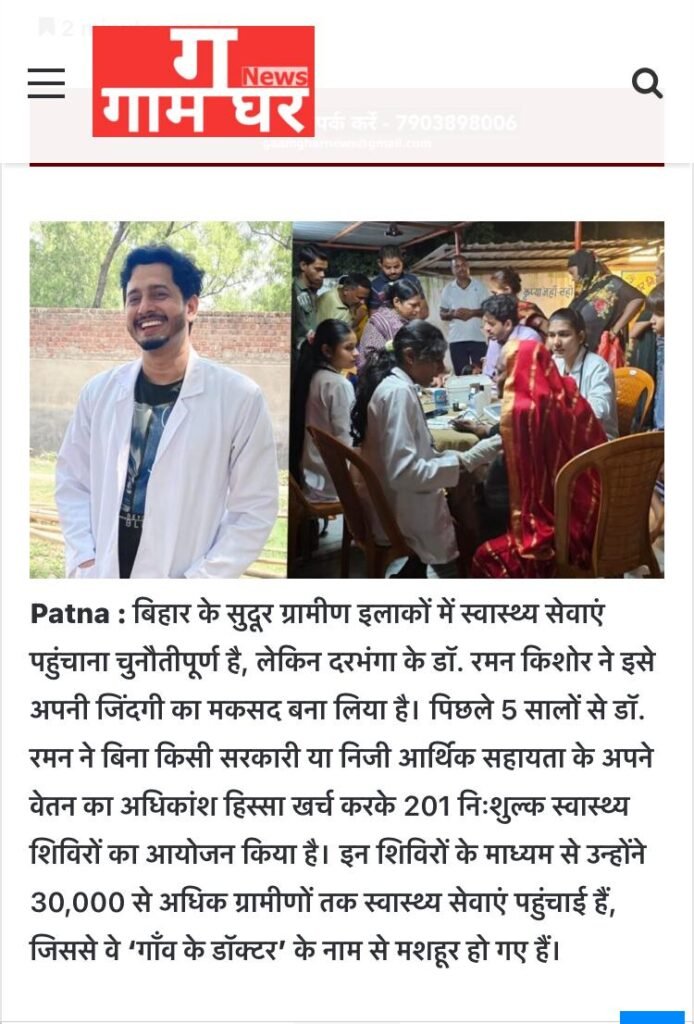Open the hamburger navigation menu
Viewport: 694px width, 1024px height.
(x=46, y=83)
